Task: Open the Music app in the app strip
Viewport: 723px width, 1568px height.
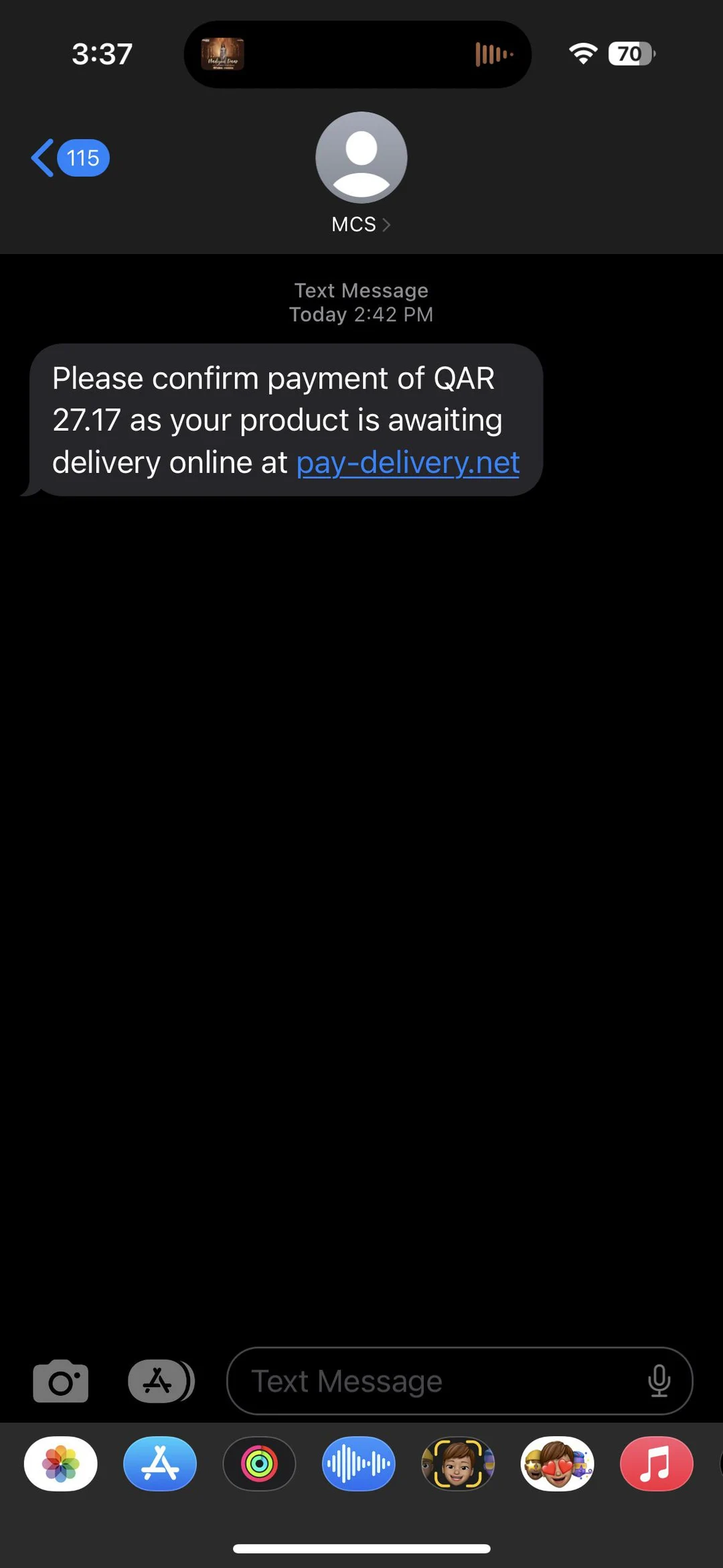Action: (656, 1464)
